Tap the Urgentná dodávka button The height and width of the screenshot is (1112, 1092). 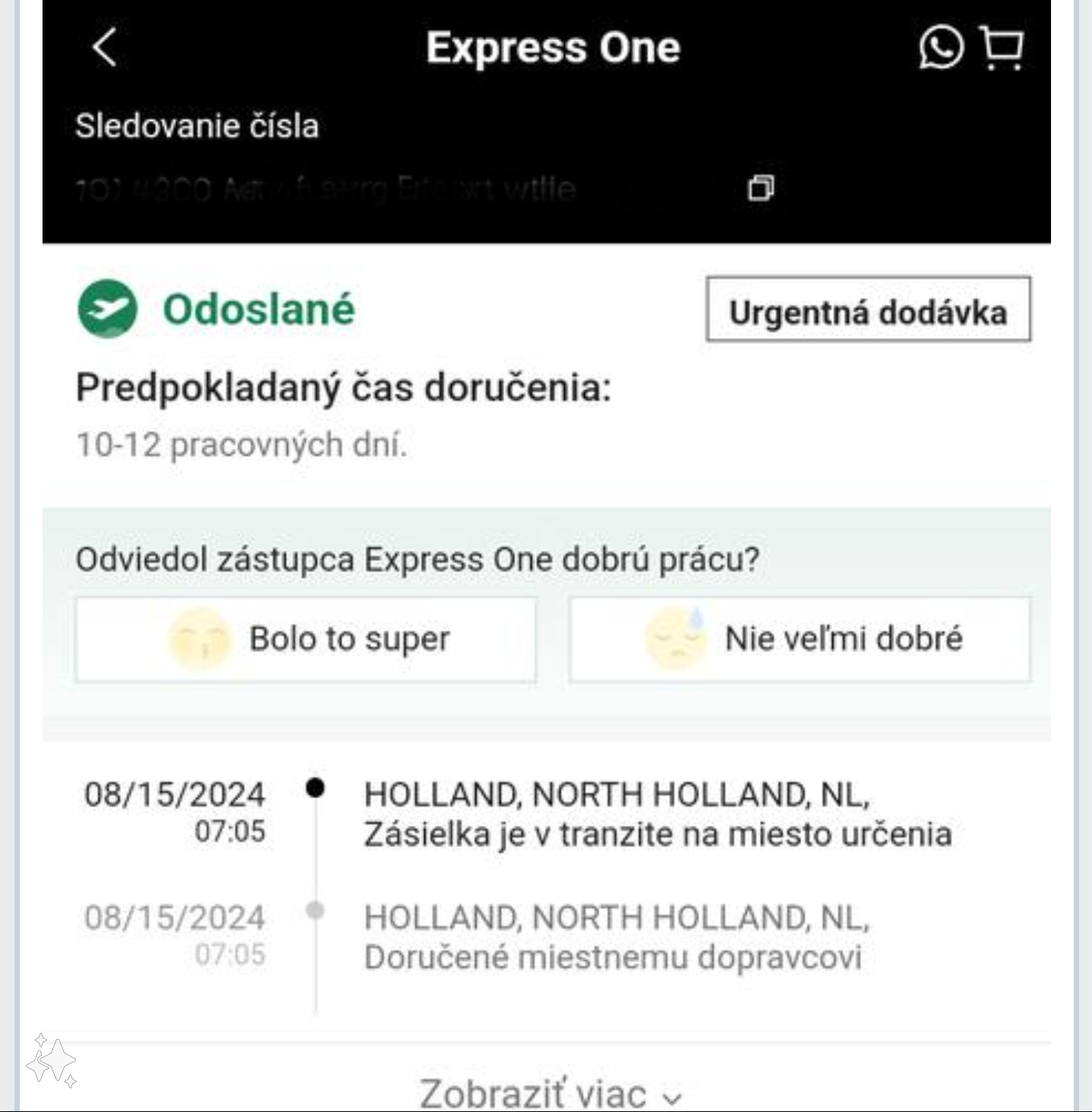(x=868, y=310)
